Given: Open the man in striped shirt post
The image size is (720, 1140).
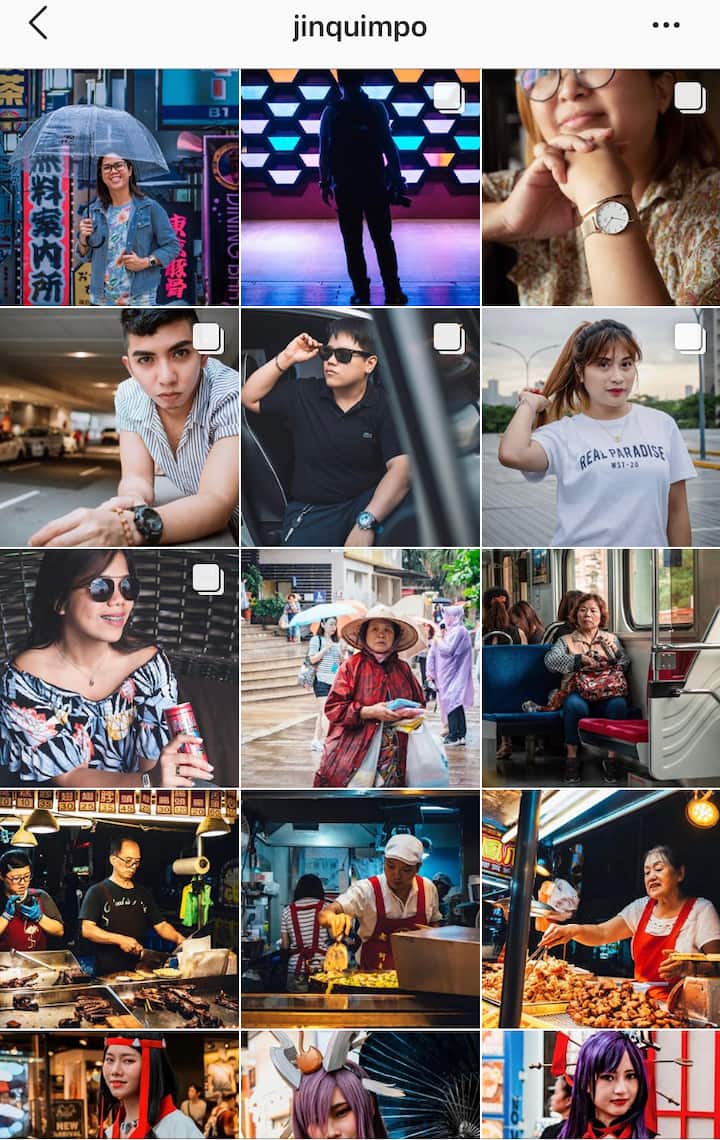Looking at the screenshot, I should [119, 427].
